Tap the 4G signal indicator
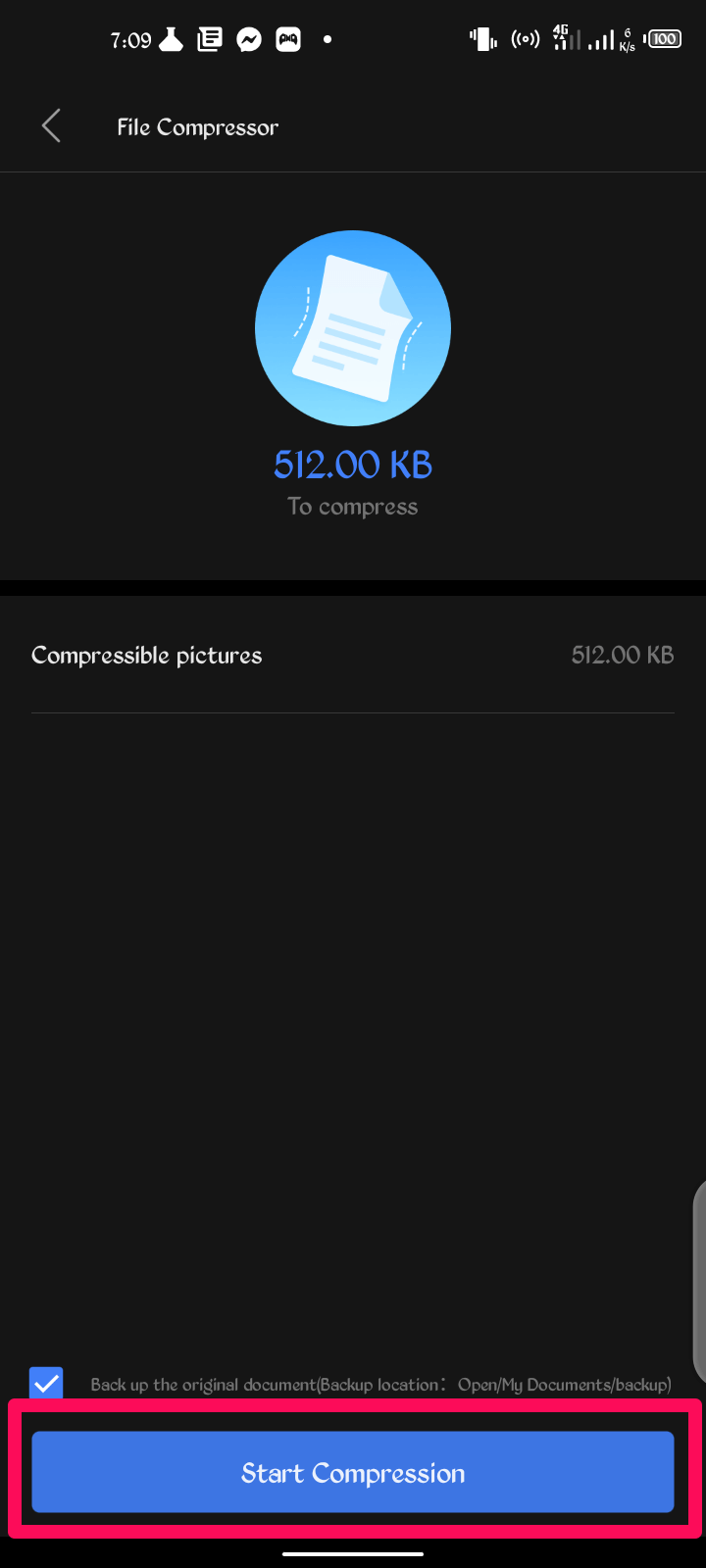706x1568 pixels. coord(564,39)
